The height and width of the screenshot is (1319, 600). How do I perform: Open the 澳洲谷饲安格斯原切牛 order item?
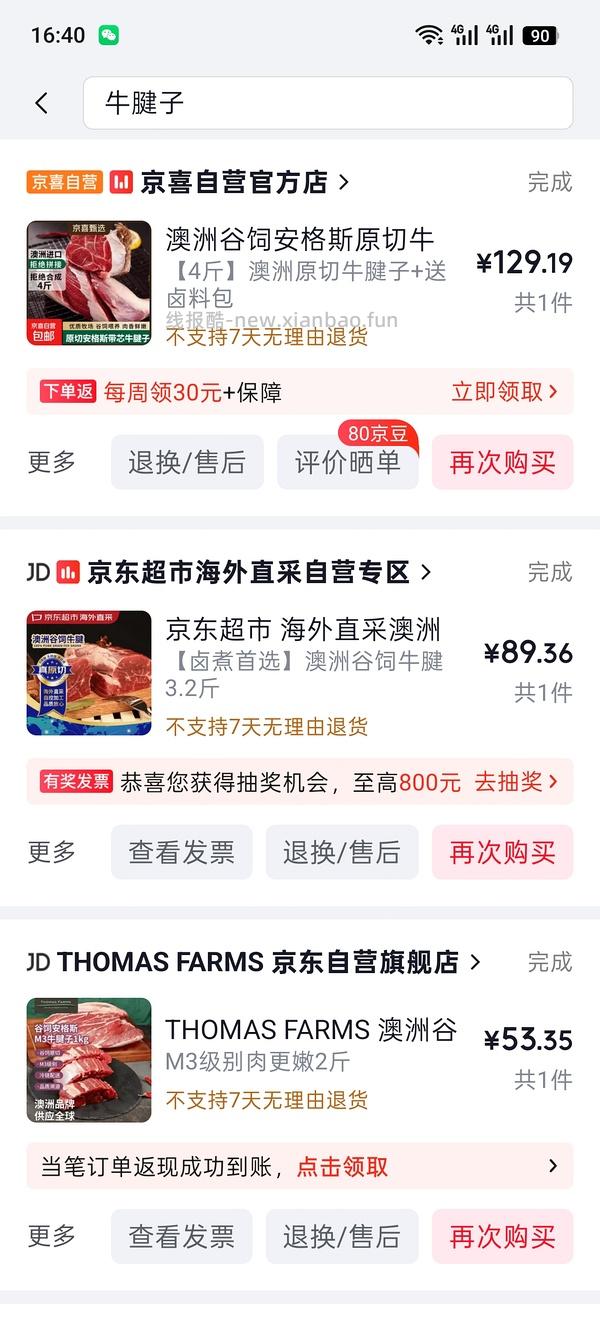coord(300,284)
